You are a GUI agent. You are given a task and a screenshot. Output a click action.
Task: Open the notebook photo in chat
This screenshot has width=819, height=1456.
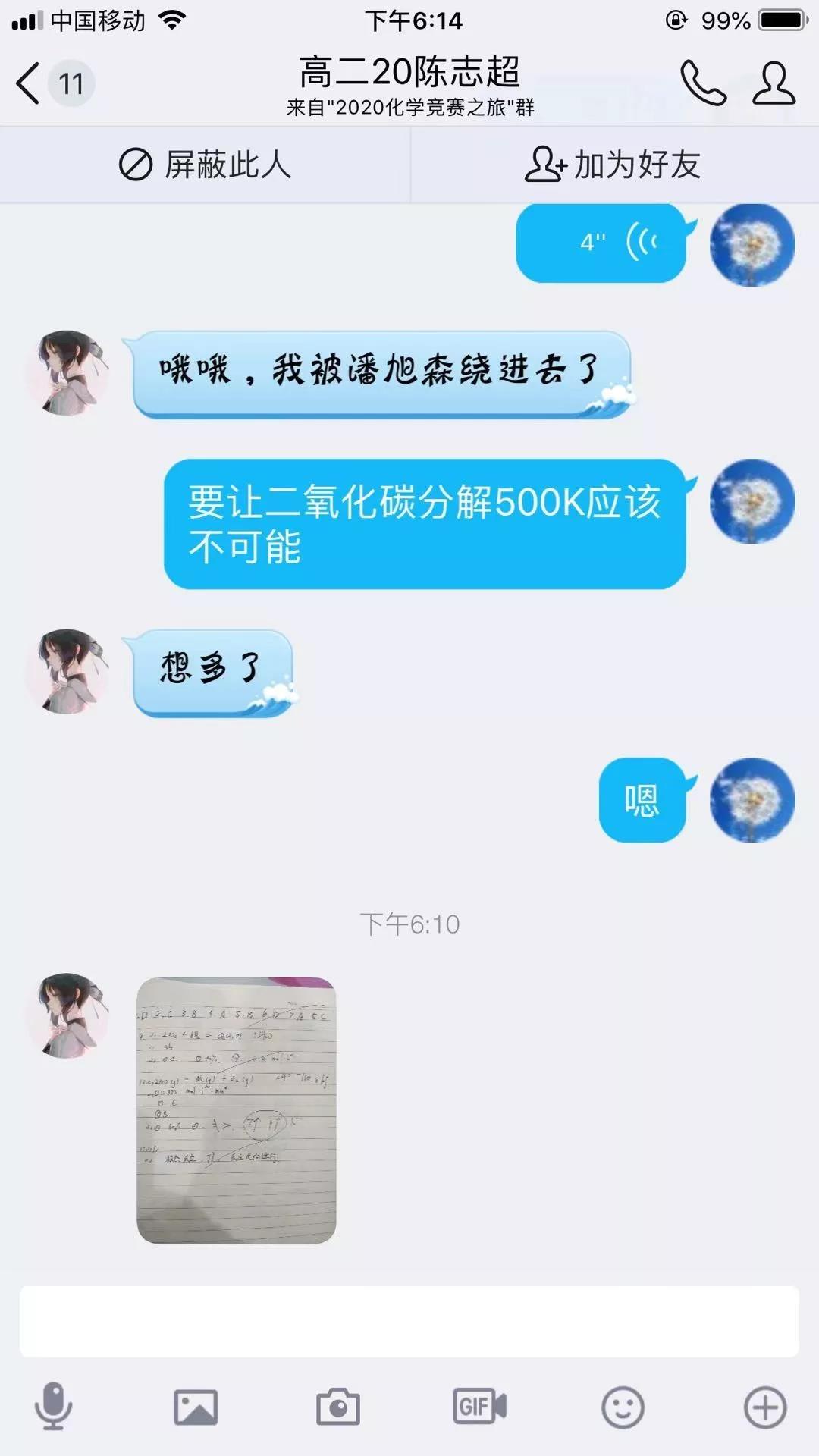tap(236, 1110)
